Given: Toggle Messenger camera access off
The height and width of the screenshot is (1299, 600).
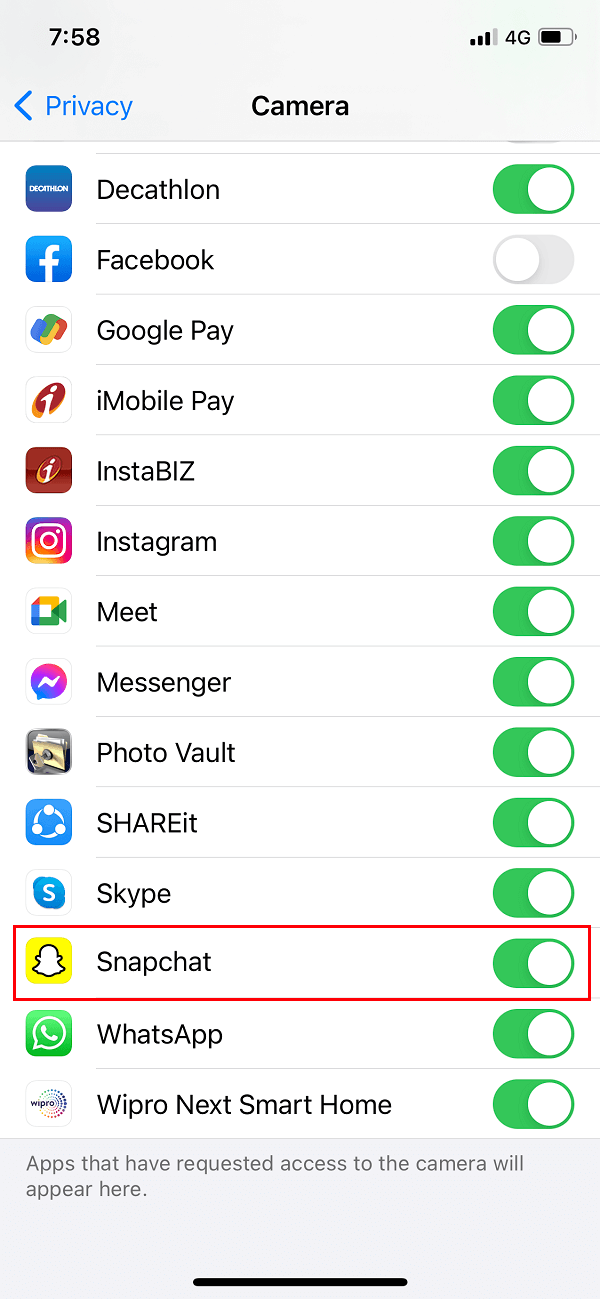Looking at the screenshot, I should pyautogui.click(x=533, y=683).
